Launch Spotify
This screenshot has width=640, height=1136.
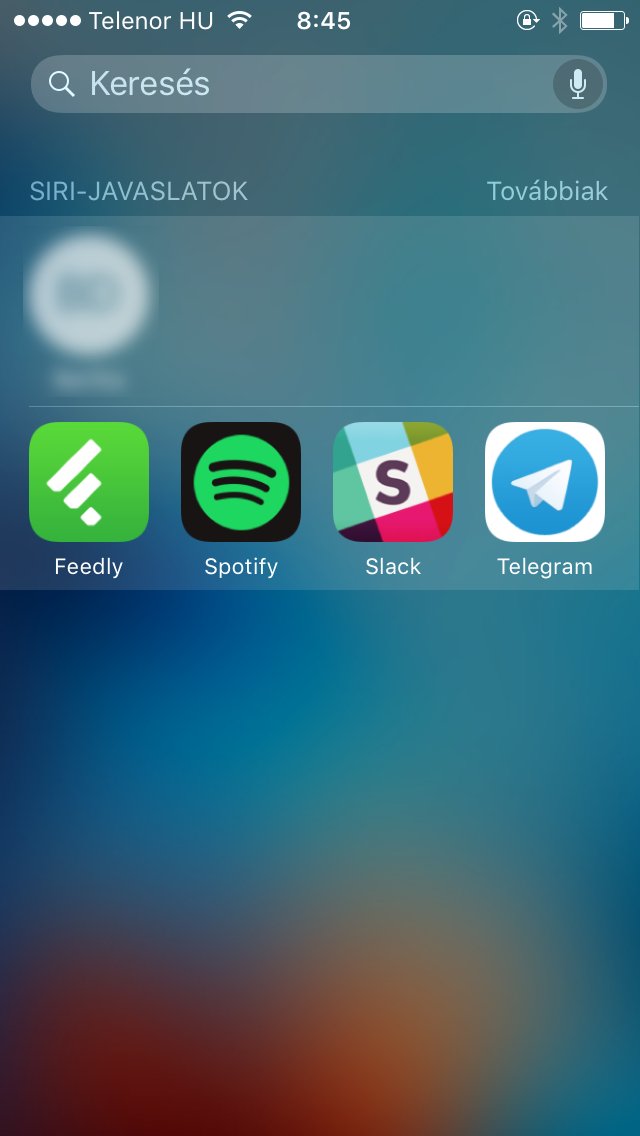[241, 482]
